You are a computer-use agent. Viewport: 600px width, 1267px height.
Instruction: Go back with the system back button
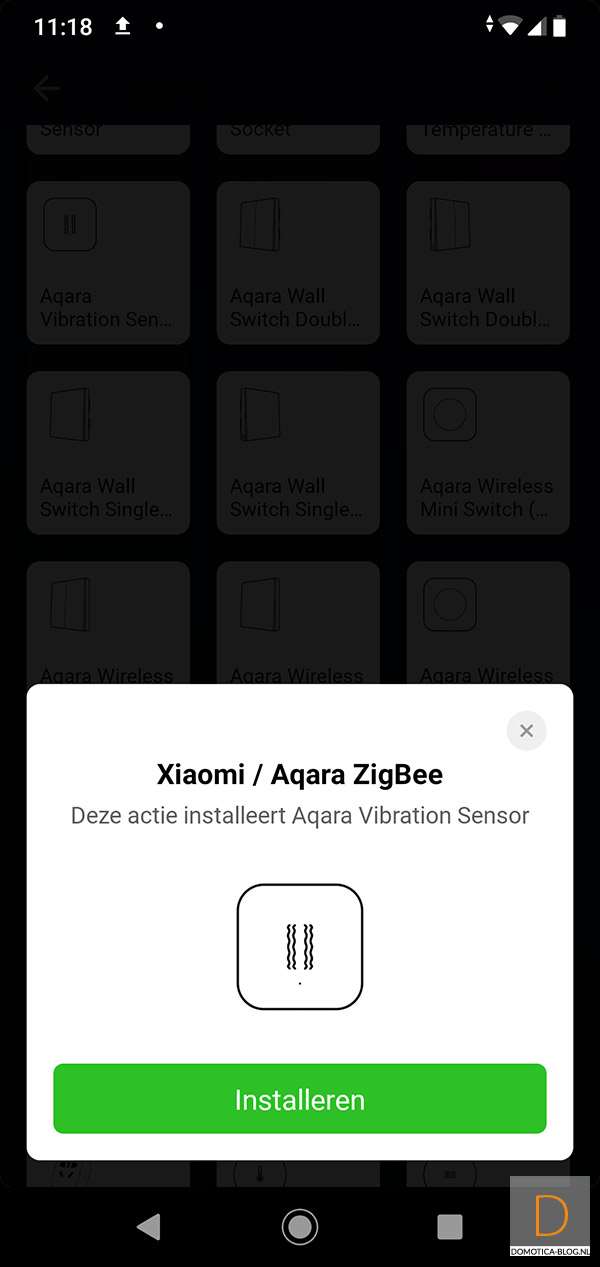pos(149,1226)
